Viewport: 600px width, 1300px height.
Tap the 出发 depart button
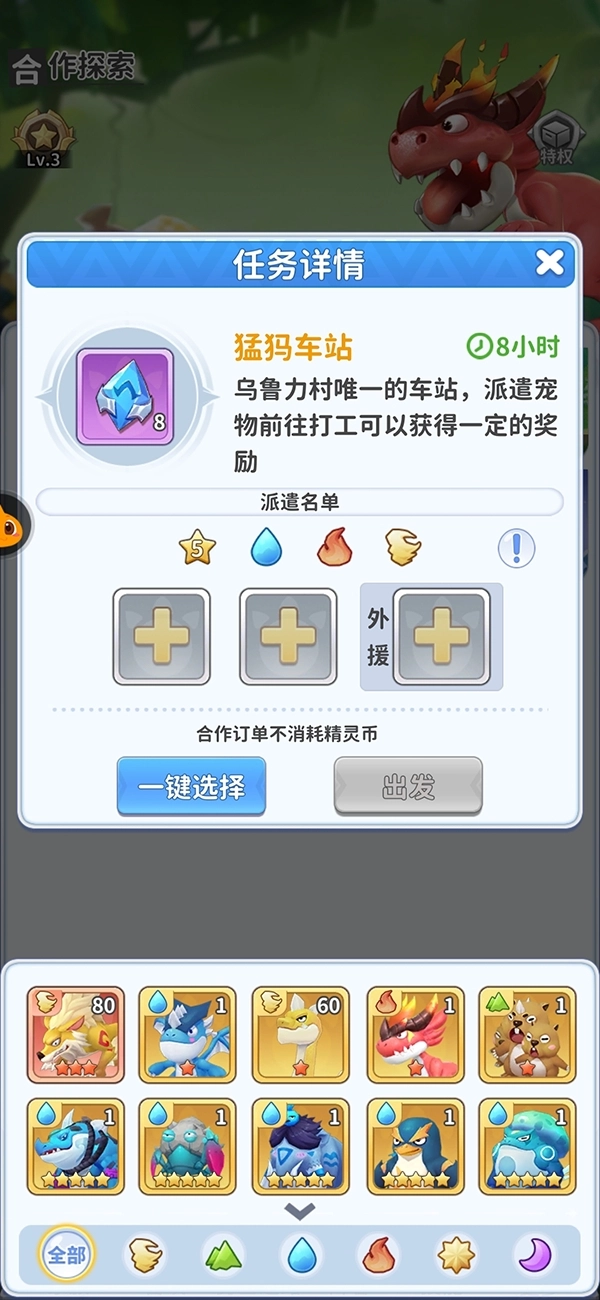(408, 786)
